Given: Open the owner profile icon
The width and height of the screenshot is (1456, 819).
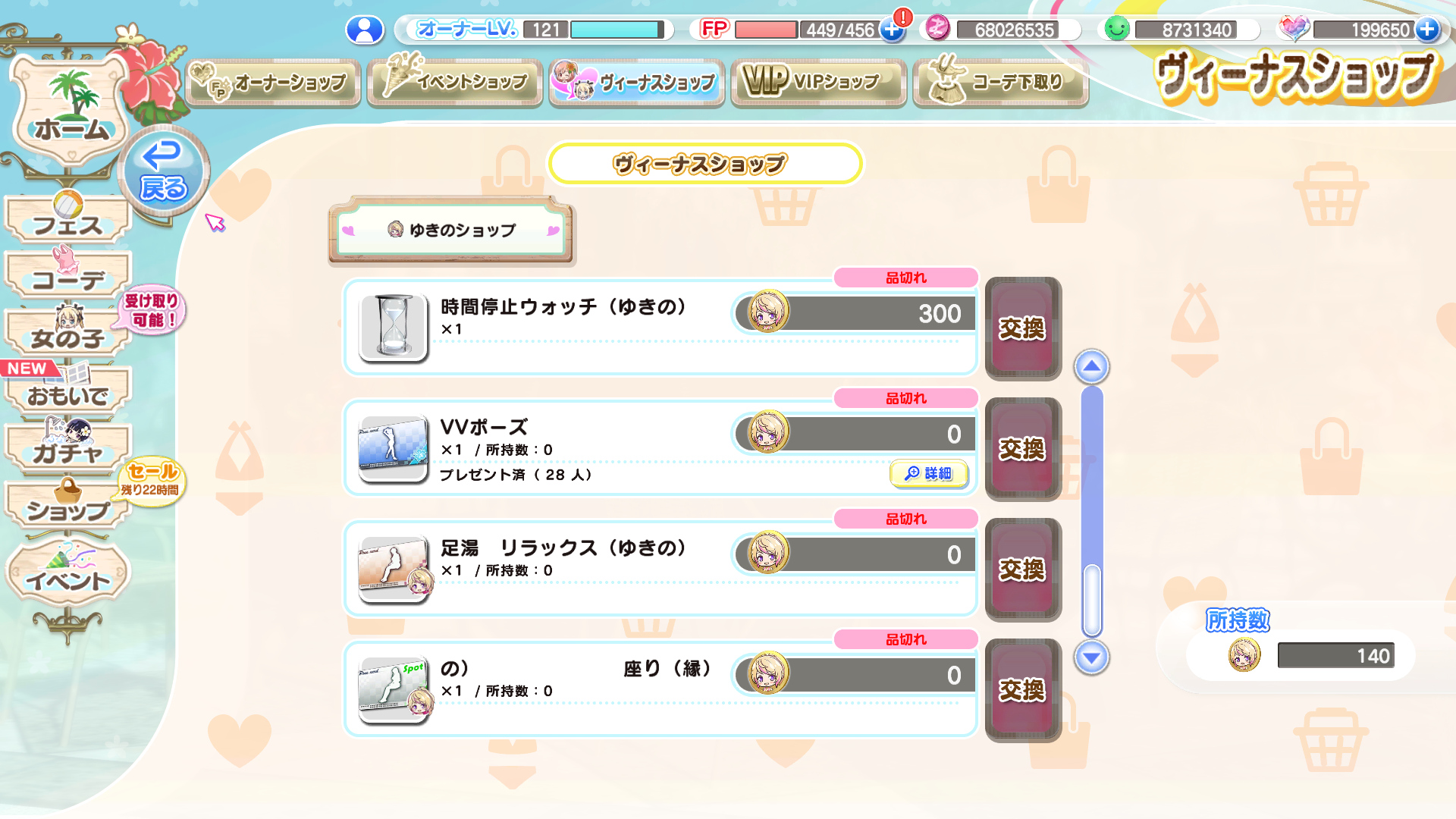Looking at the screenshot, I should [x=365, y=30].
